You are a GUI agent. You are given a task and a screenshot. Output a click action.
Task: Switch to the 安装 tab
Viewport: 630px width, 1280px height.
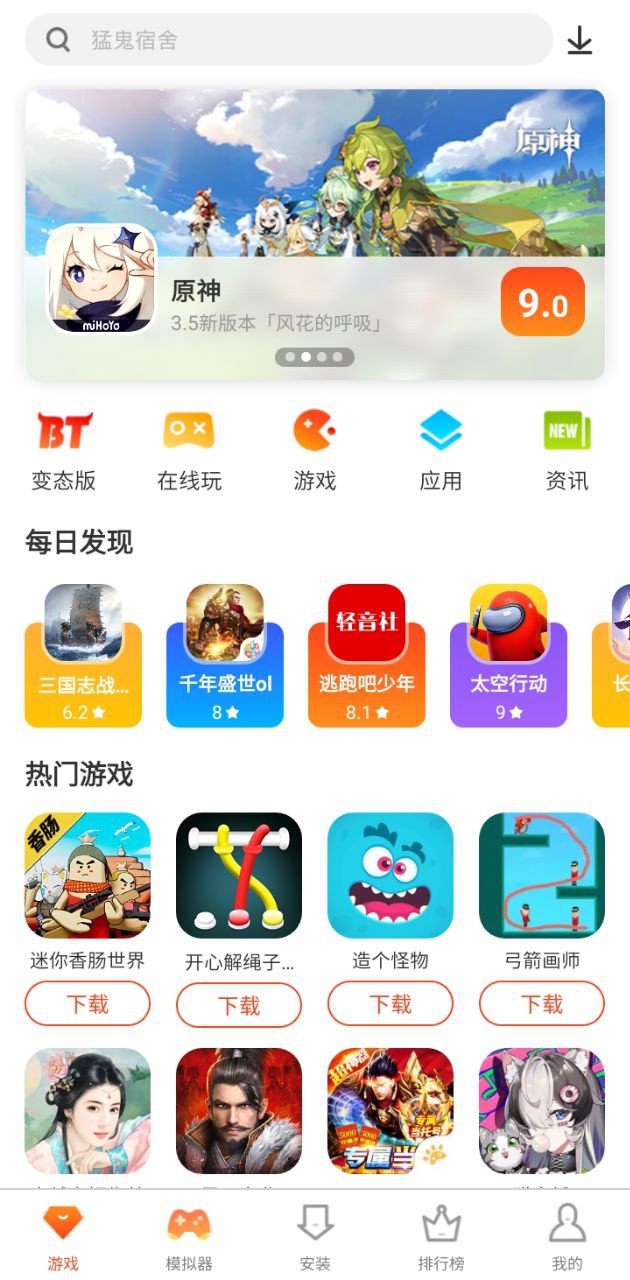315,1238
